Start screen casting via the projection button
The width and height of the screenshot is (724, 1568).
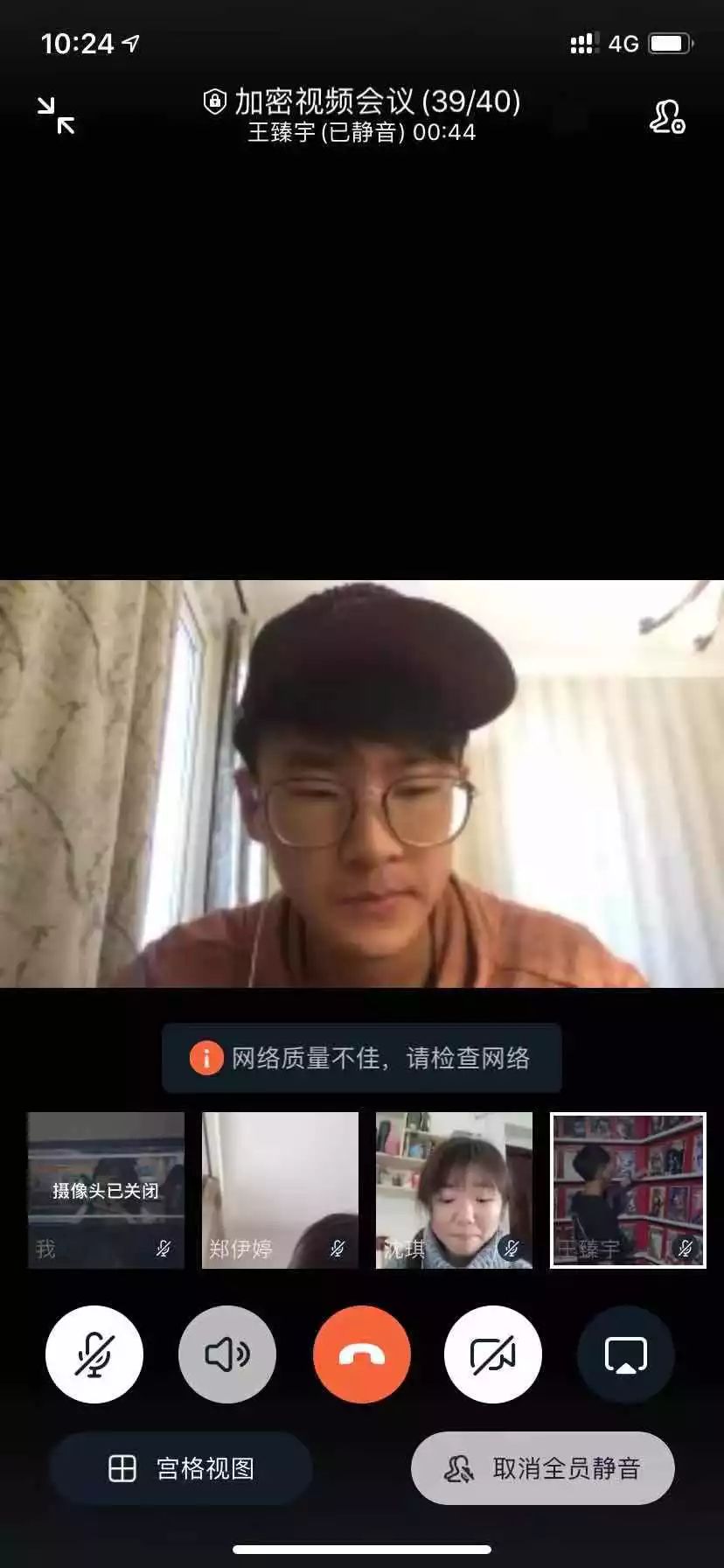click(626, 1354)
